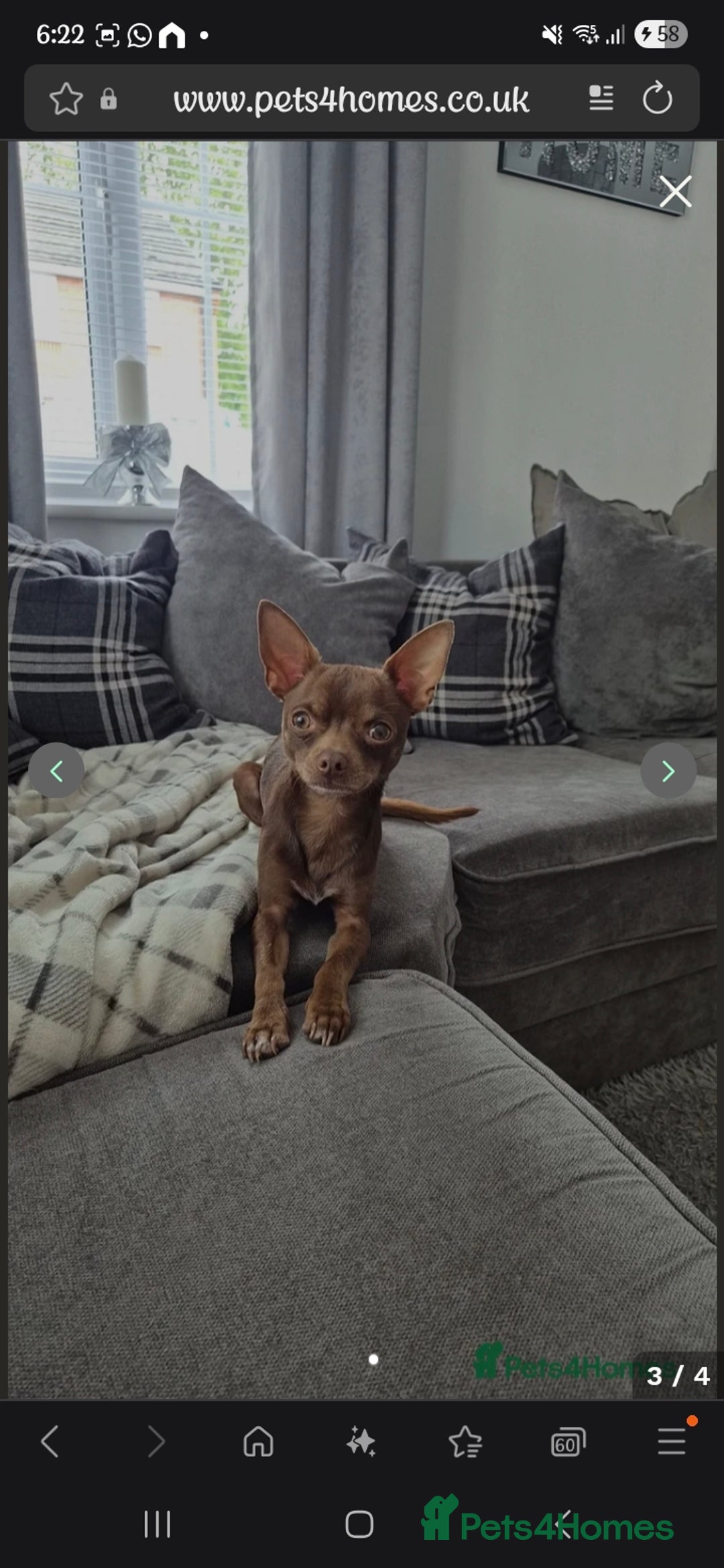
Task: Close the photo viewer
Action: click(675, 192)
